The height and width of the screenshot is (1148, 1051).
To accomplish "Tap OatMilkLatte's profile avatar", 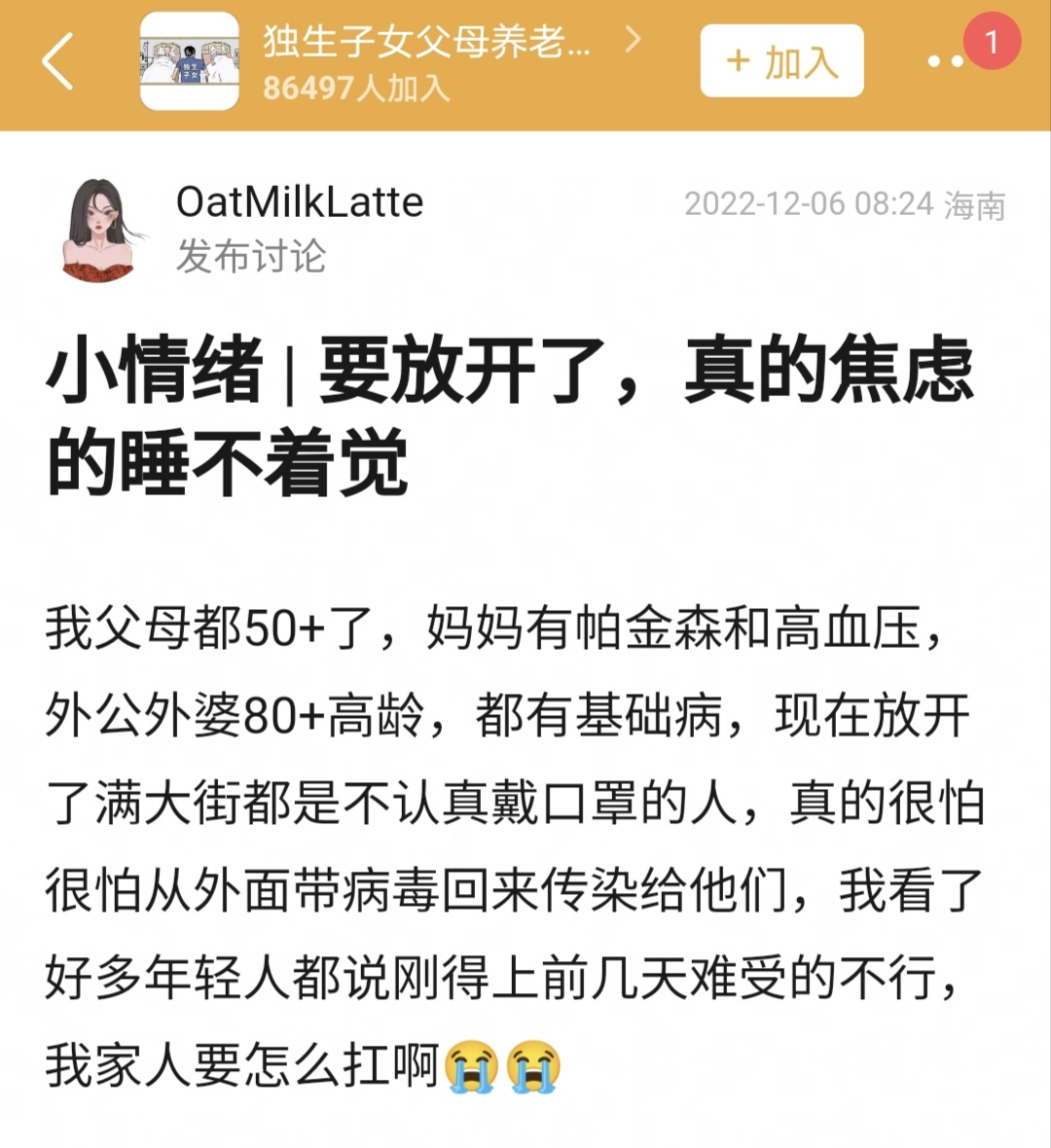I will (x=100, y=226).
